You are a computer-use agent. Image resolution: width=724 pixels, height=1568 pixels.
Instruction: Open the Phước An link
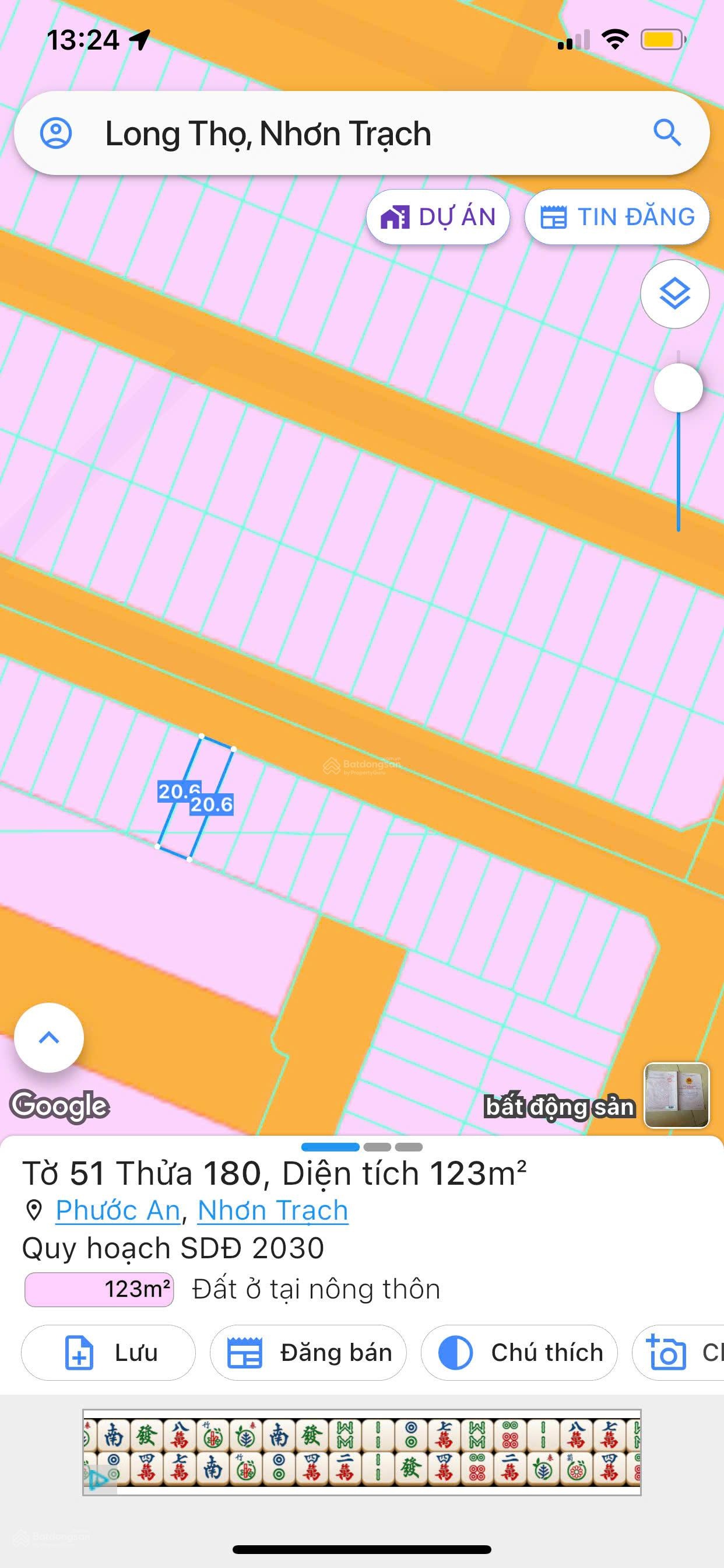pos(117,1210)
